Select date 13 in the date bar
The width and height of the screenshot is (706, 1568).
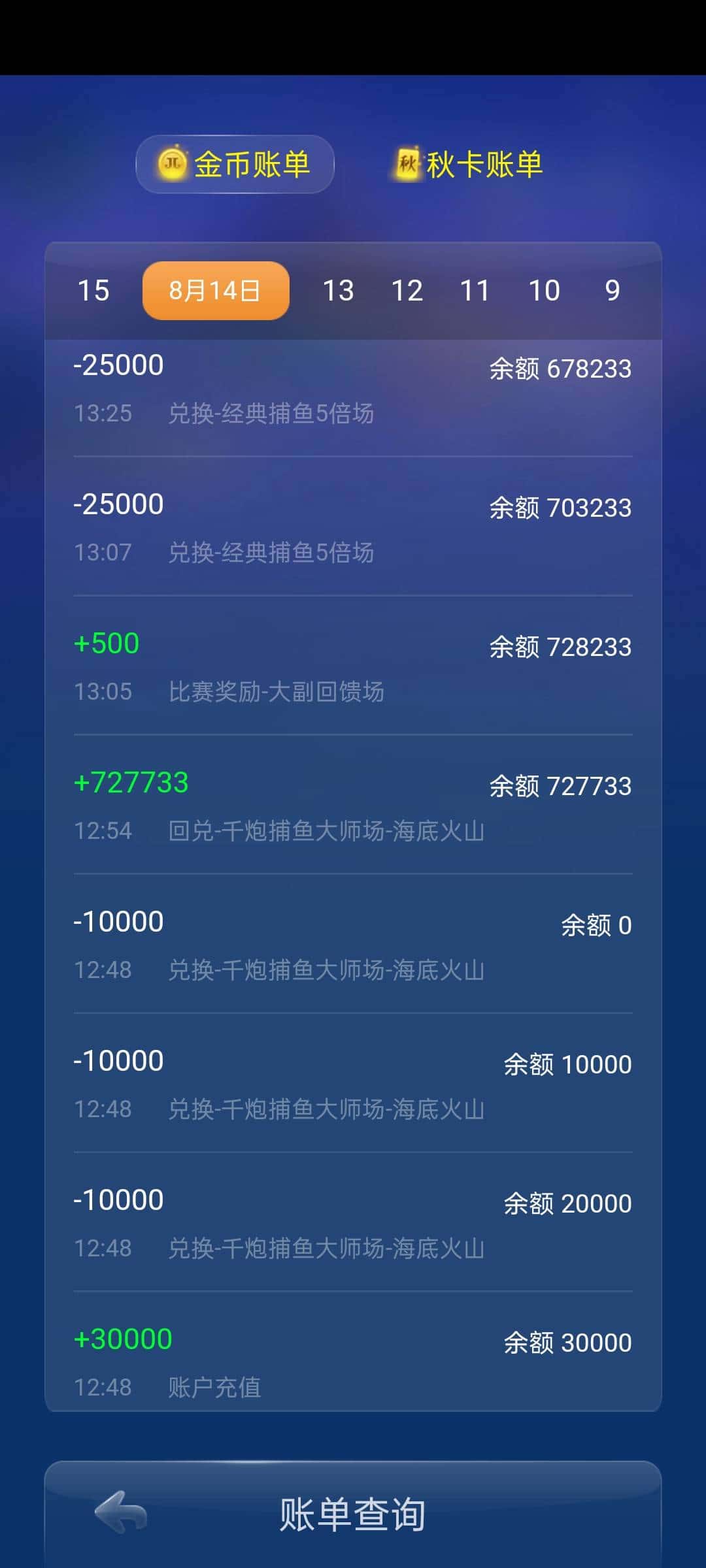pos(337,290)
